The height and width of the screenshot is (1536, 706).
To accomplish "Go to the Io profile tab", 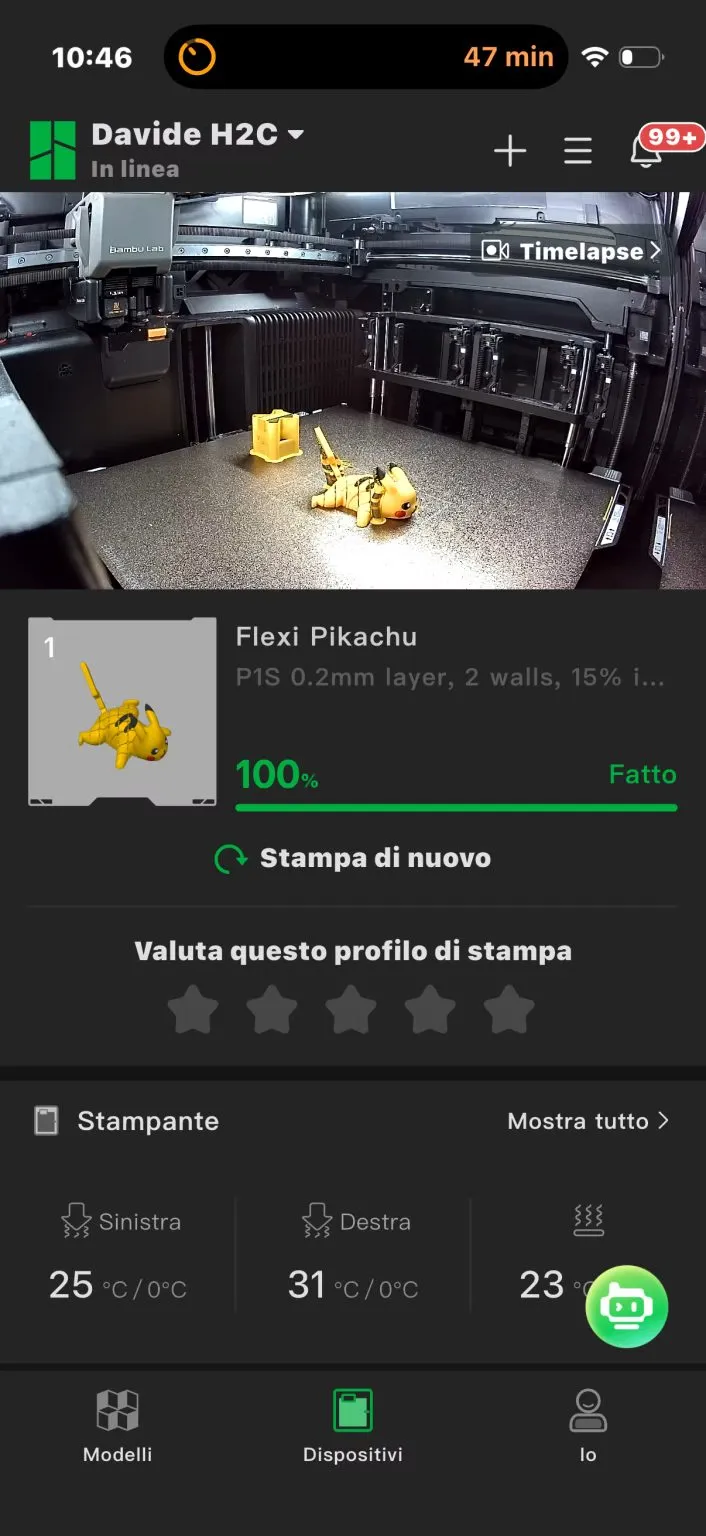I will point(588,1426).
